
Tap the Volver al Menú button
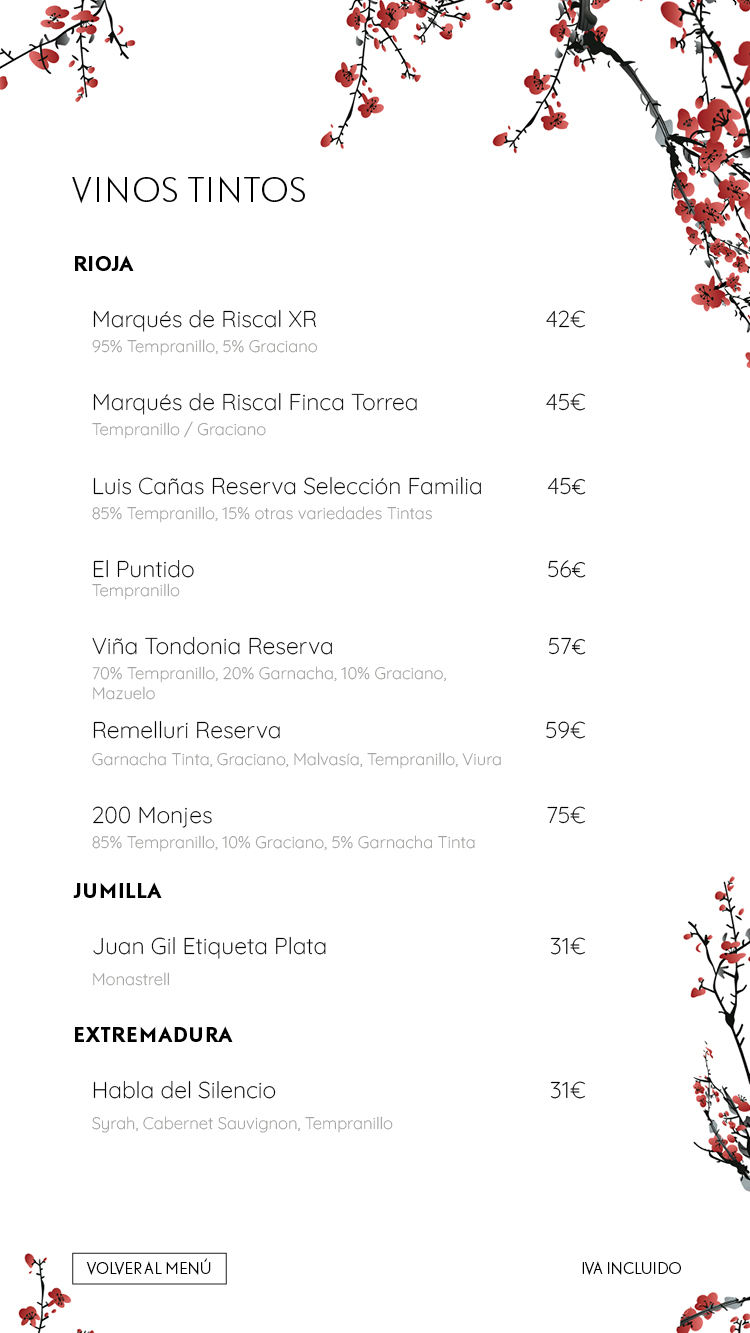149,1268
